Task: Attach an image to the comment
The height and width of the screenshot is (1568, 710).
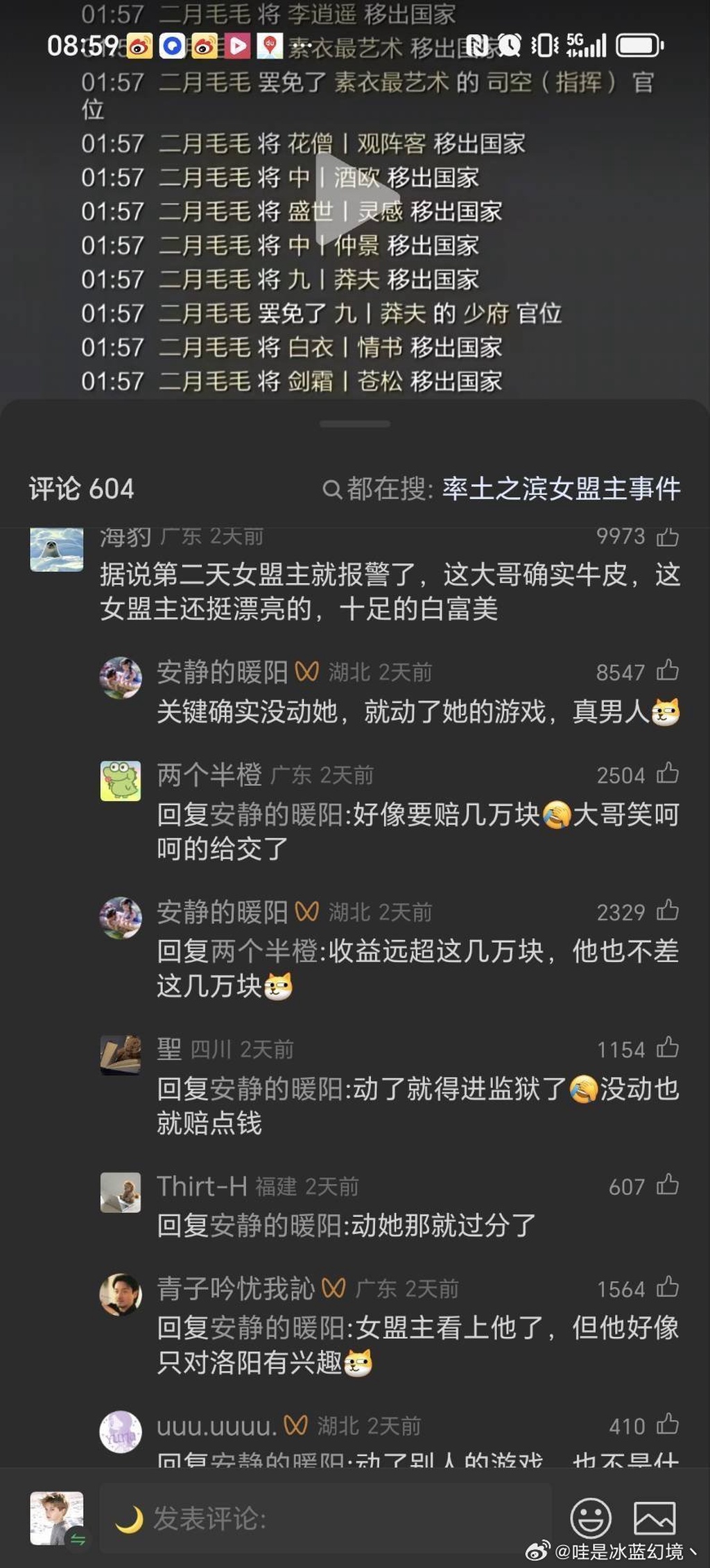Action: click(x=654, y=1518)
